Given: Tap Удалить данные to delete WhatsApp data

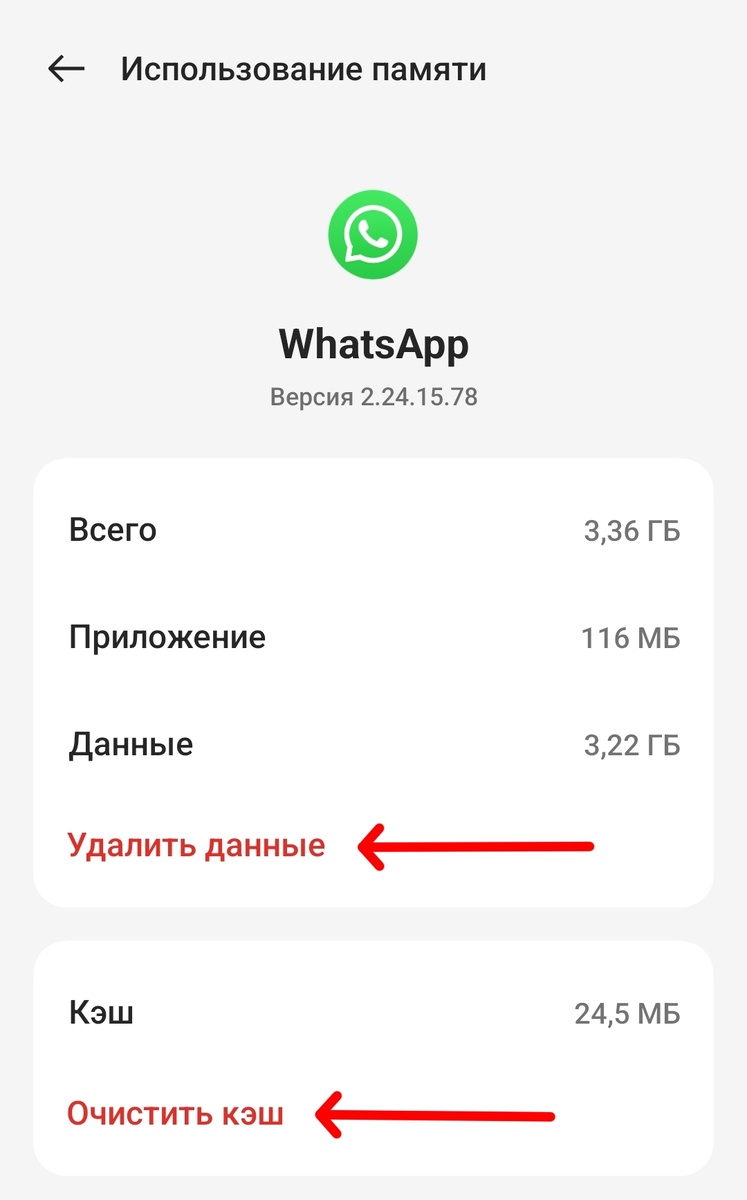Looking at the screenshot, I should (196, 845).
